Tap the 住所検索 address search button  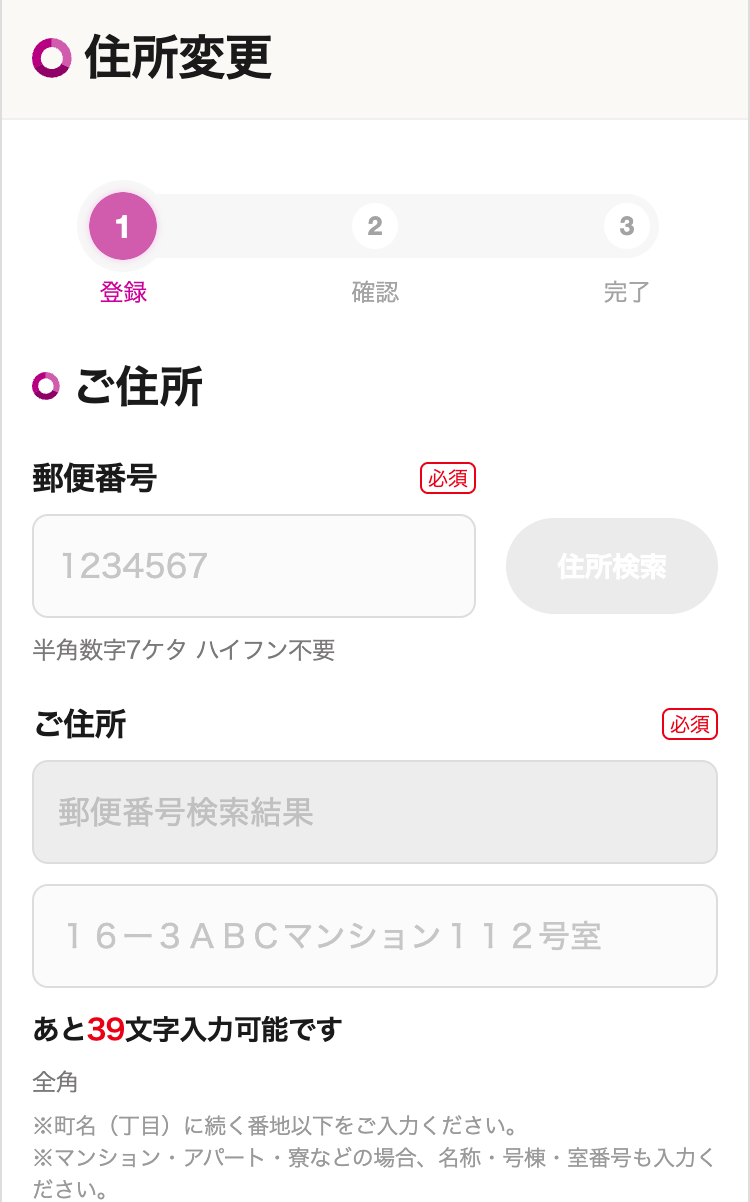(x=612, y=566)
